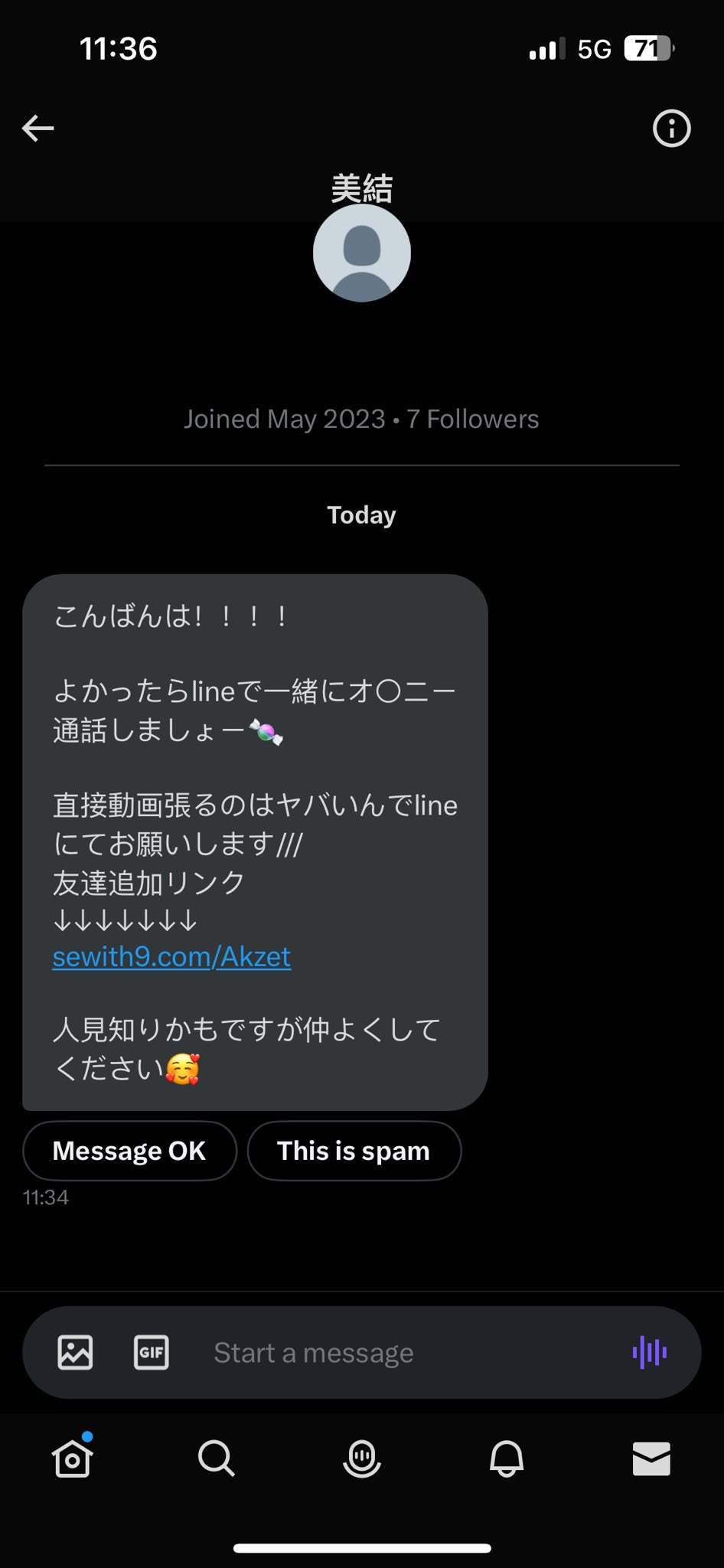Open the Notifications tab
The width and height of the screenshot is (724, 1568).
pyautogui.click(x=507, y=1459)
